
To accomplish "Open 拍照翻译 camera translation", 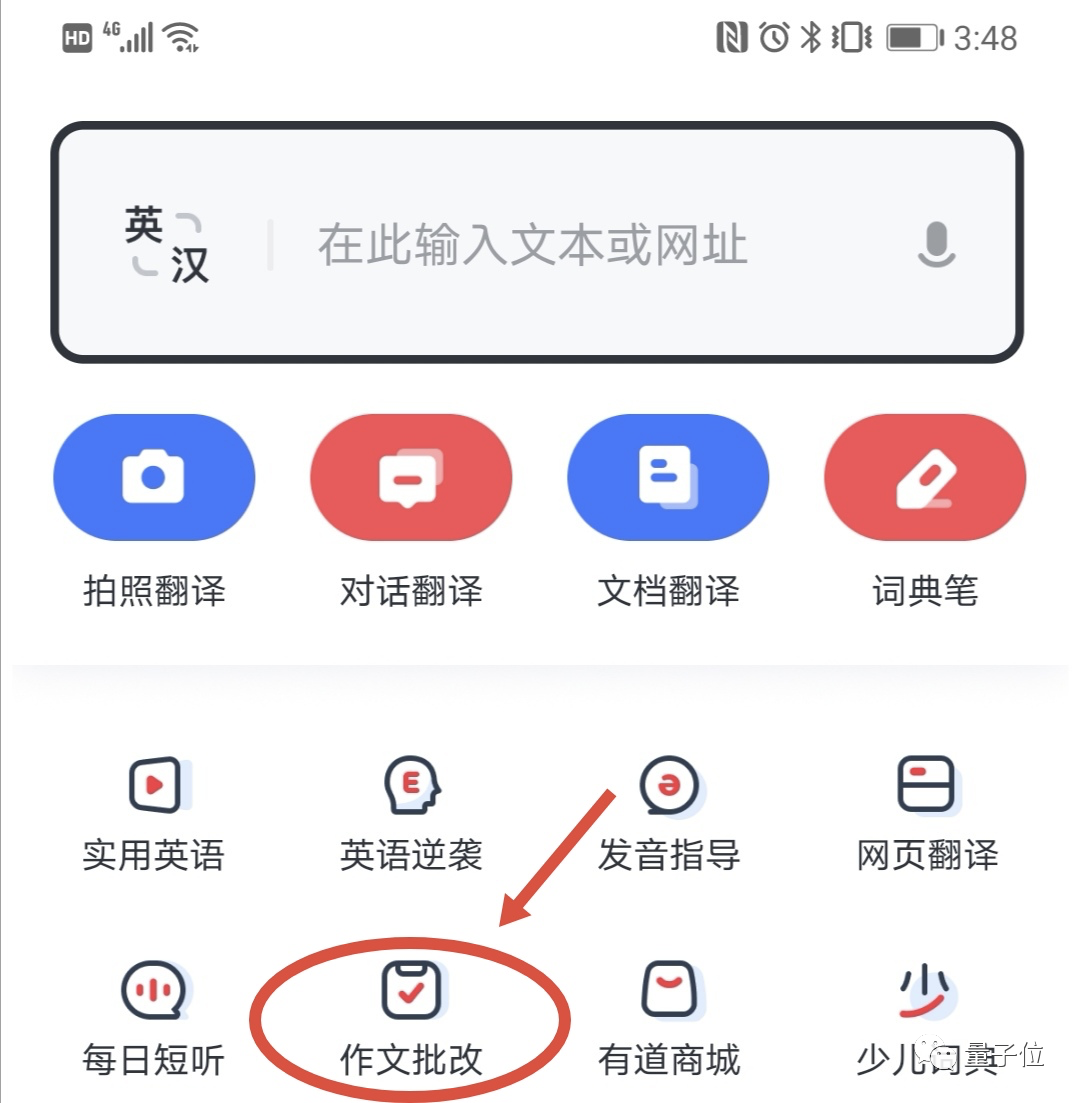I will point(154,478).
